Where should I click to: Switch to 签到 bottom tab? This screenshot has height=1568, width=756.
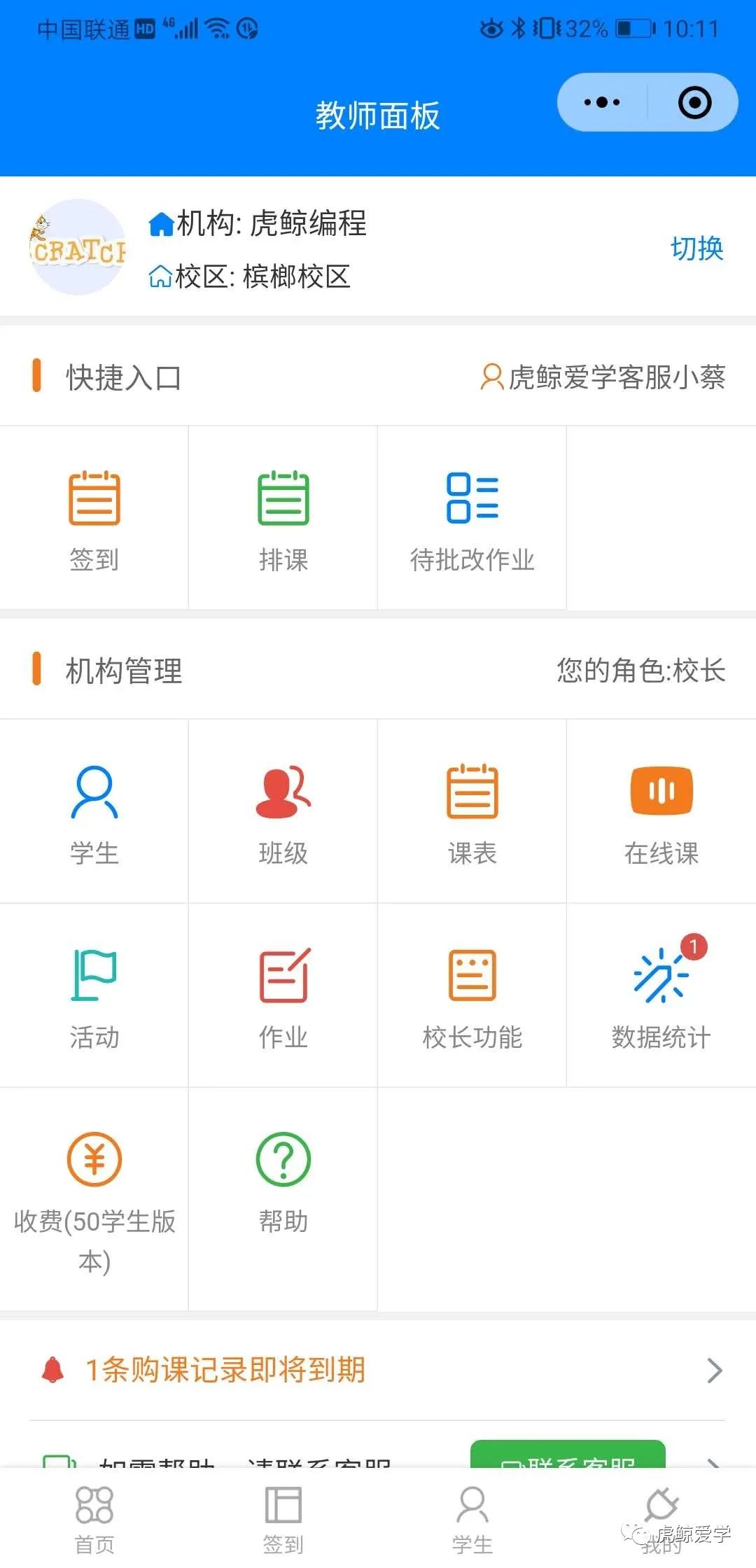pos(283,1519)
